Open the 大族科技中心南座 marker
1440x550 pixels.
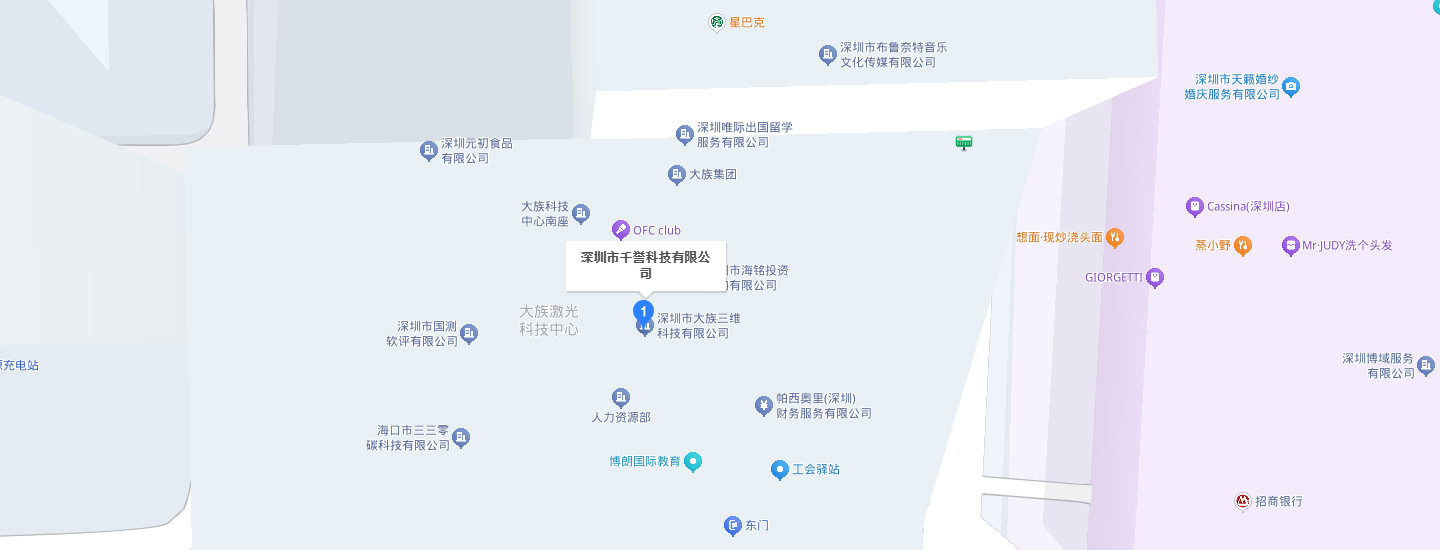(x=581, y=213)
